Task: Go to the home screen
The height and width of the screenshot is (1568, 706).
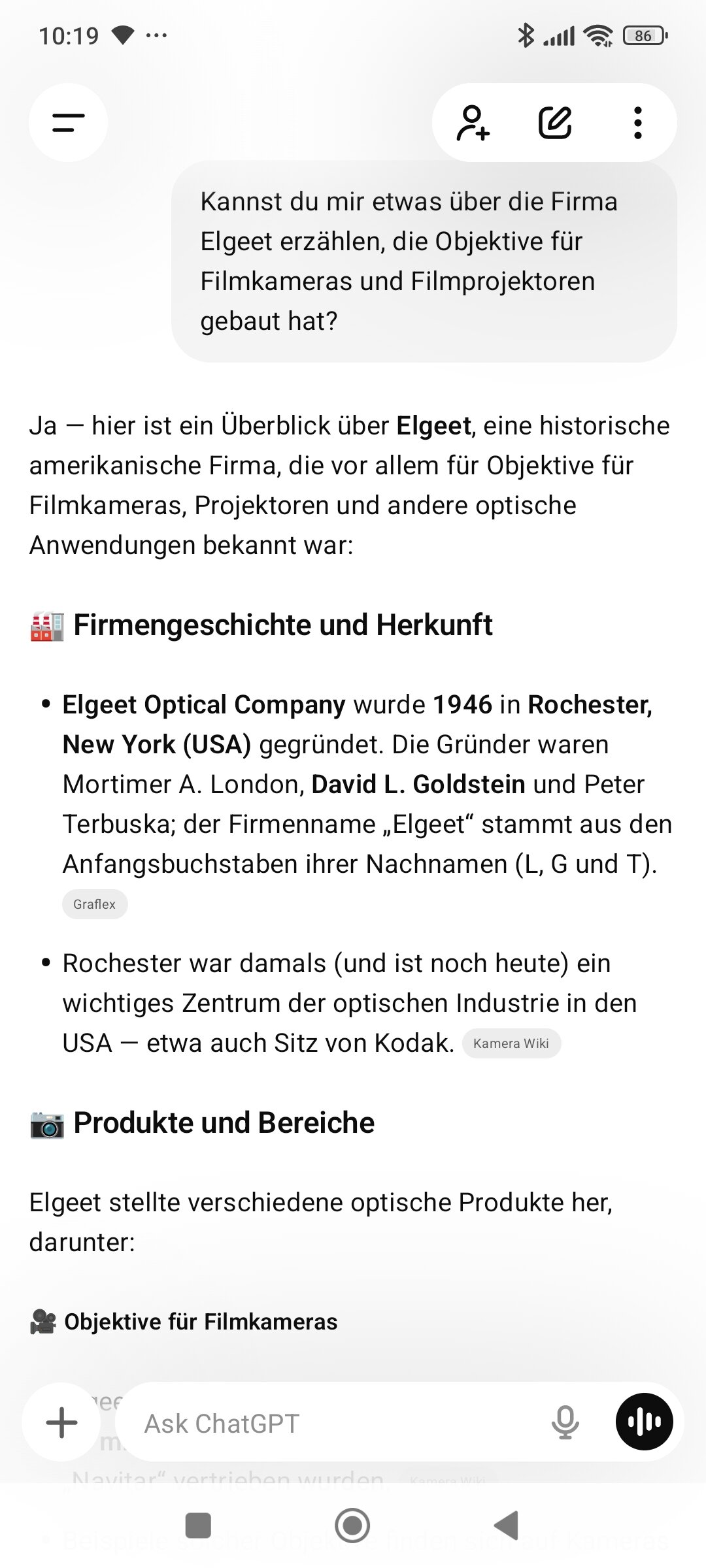Action: tap(352, 1526)
